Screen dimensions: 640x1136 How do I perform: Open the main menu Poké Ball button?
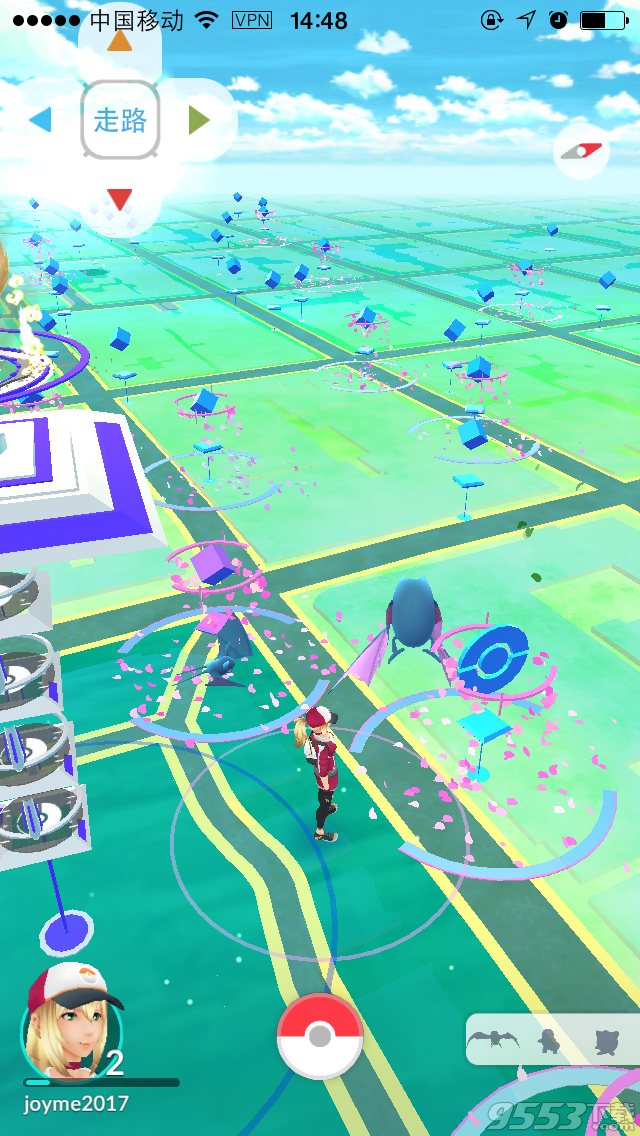[320, 1037]
